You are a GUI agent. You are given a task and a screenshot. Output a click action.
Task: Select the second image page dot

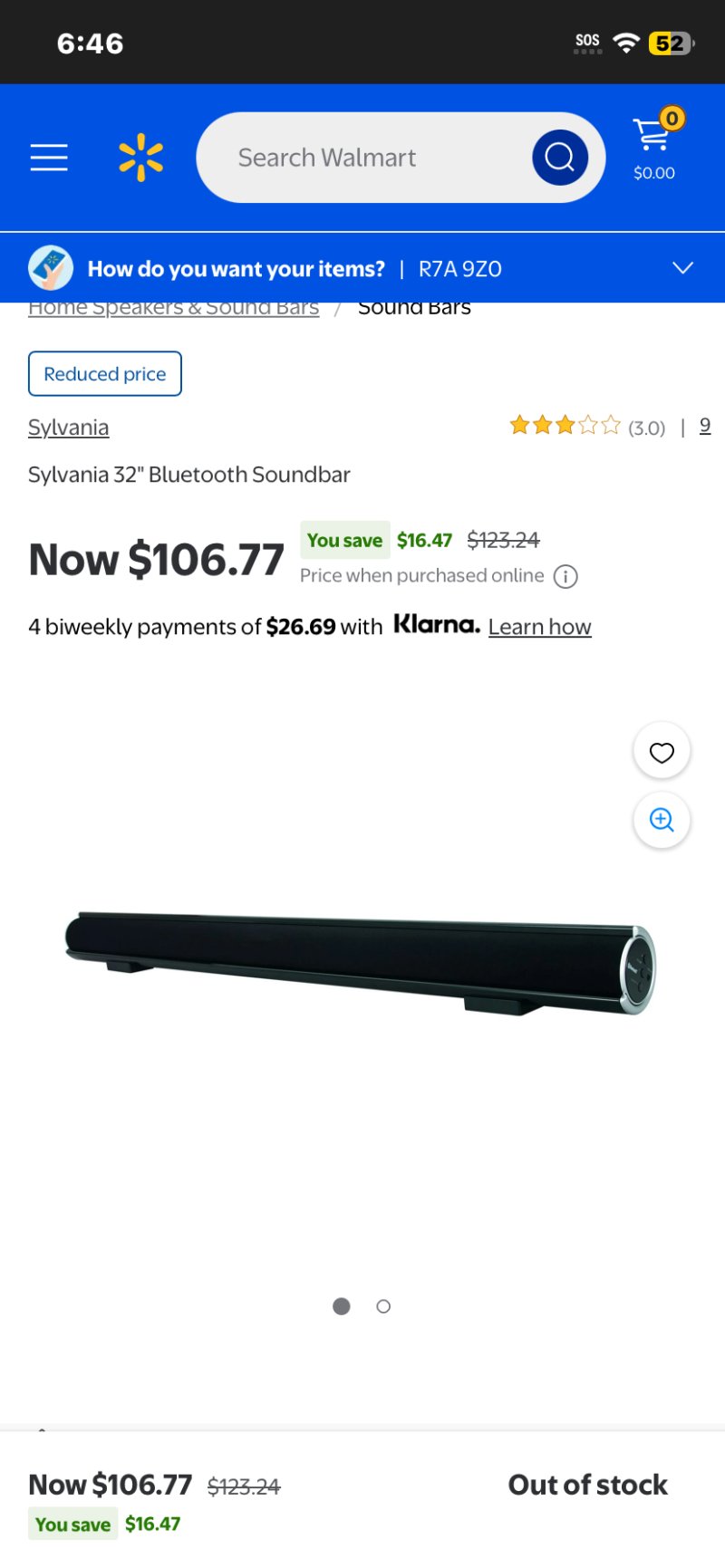(383, 1306)
